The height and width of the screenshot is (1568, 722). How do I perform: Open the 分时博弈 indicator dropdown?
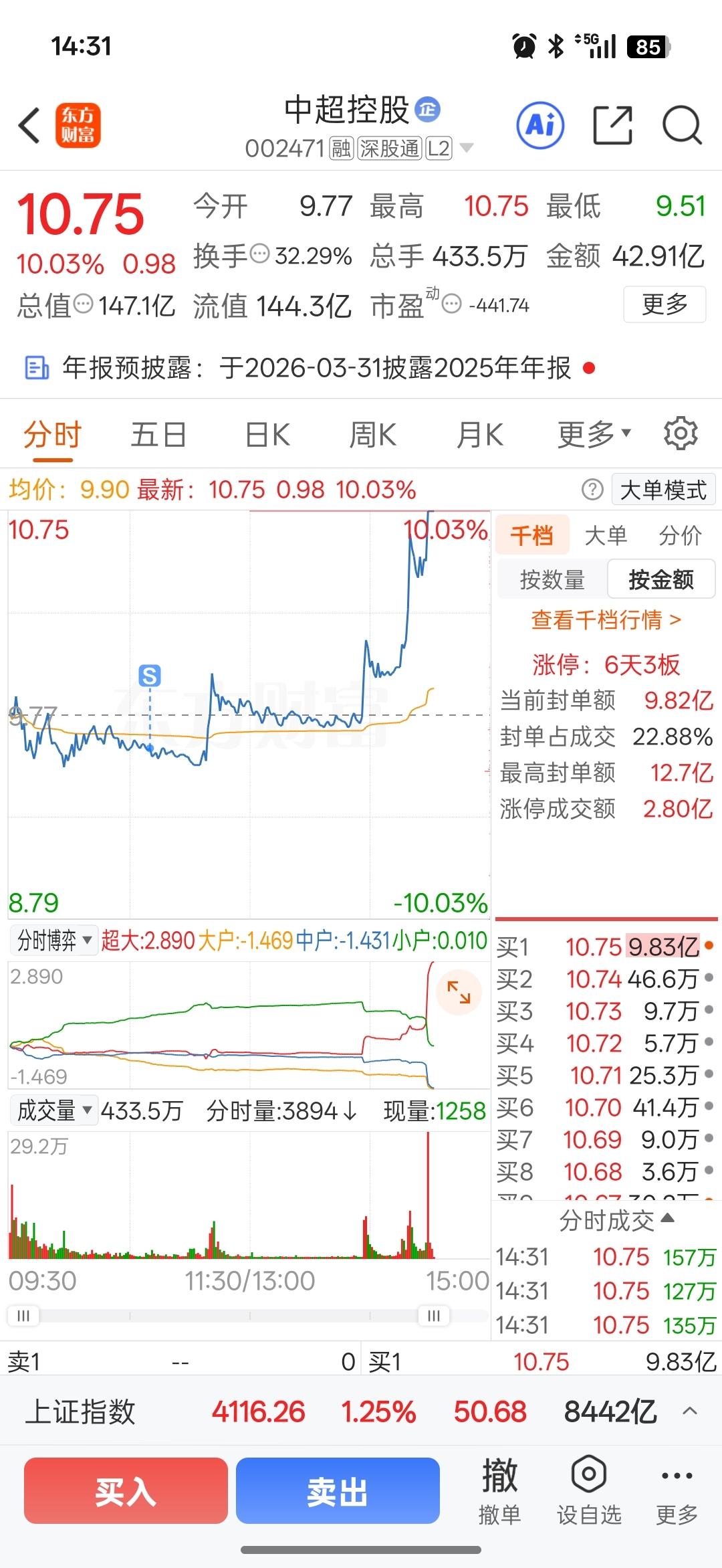pyautogui.click(x=54, y=940)
